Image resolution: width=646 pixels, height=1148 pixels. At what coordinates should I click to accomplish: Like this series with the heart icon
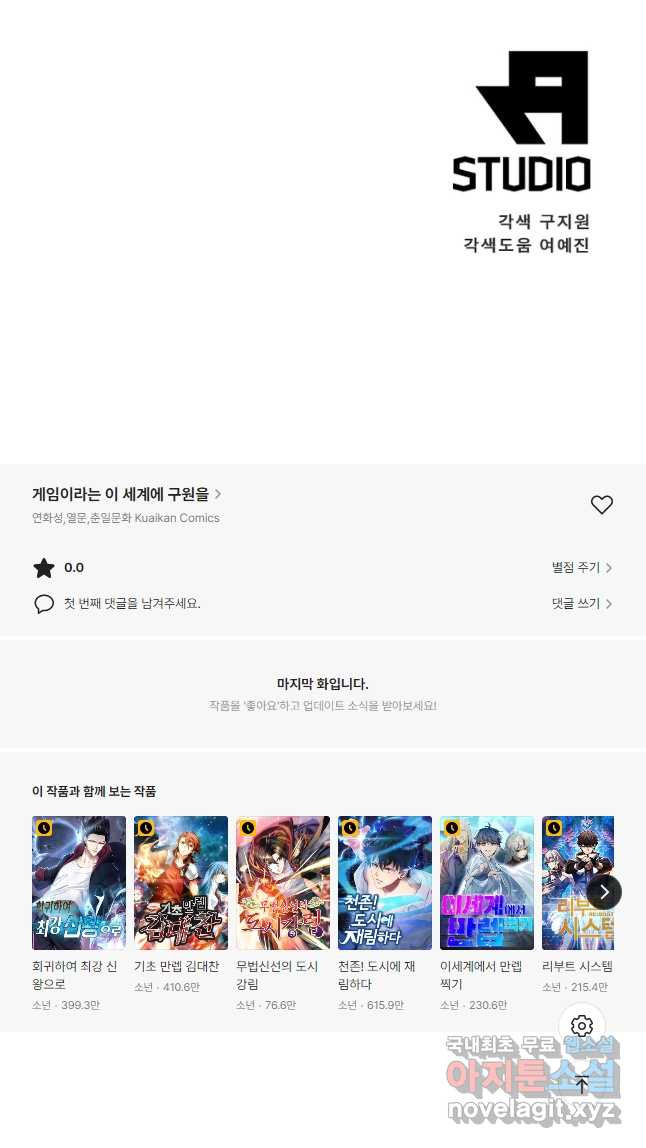[x=601, y=505]
